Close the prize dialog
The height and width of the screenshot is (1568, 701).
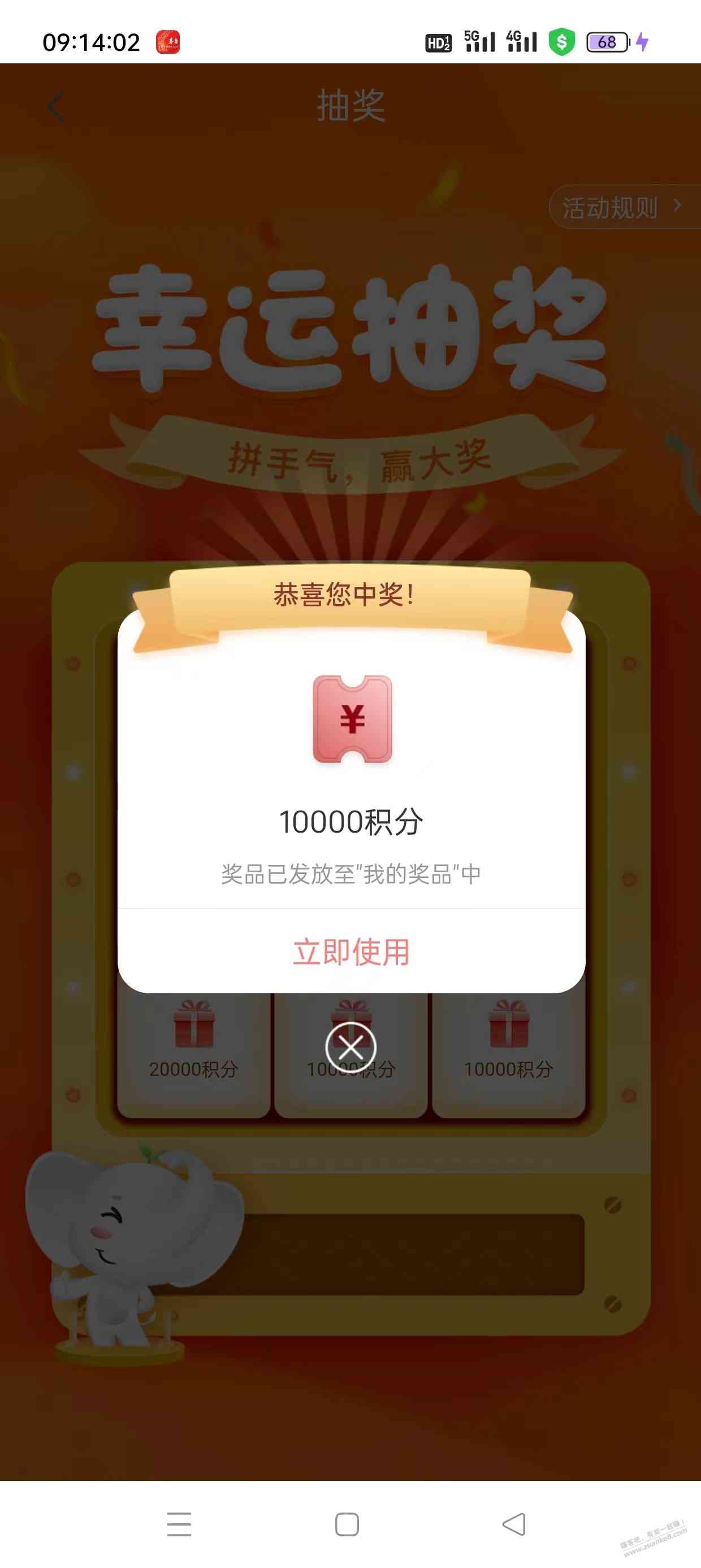coord(350,1048)
